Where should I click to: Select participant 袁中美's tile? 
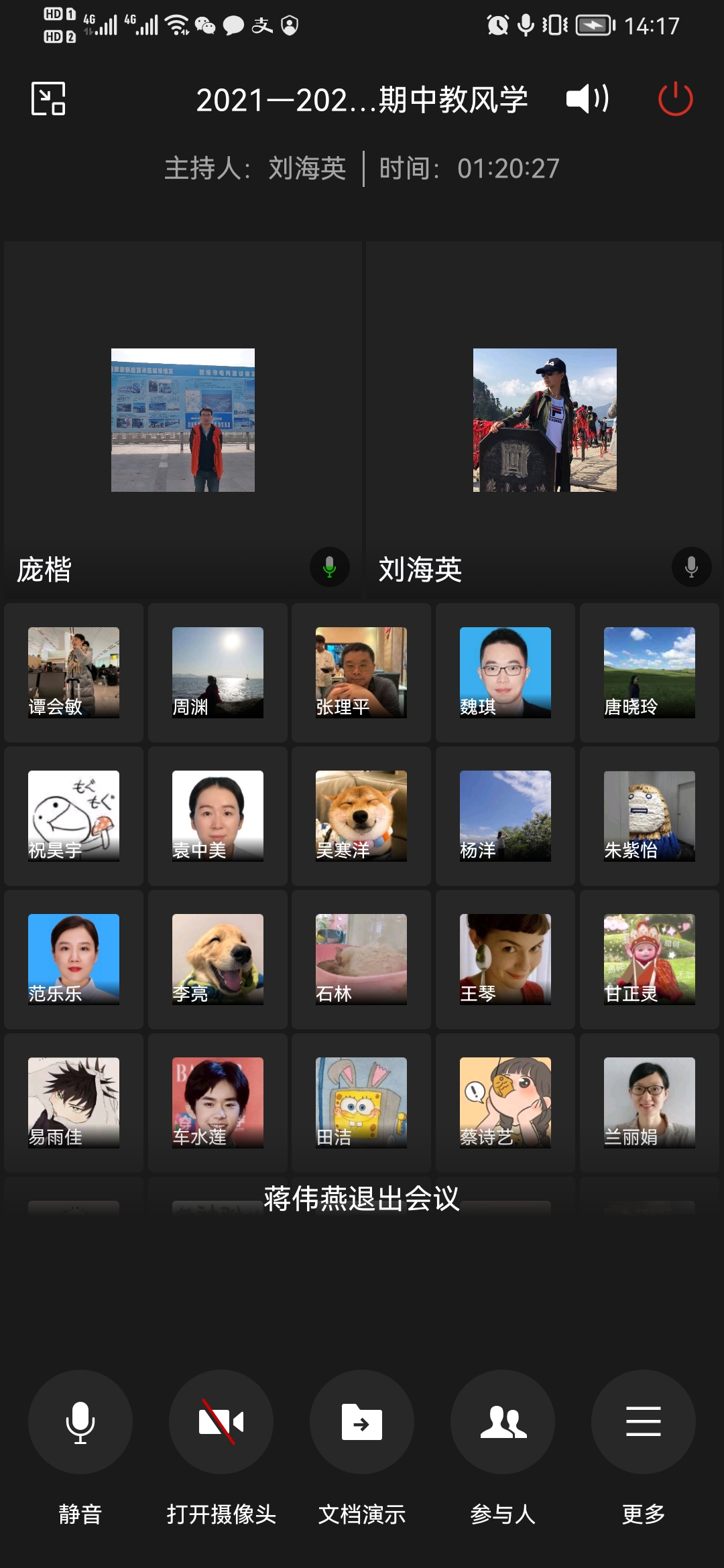[x=218, y=815]
